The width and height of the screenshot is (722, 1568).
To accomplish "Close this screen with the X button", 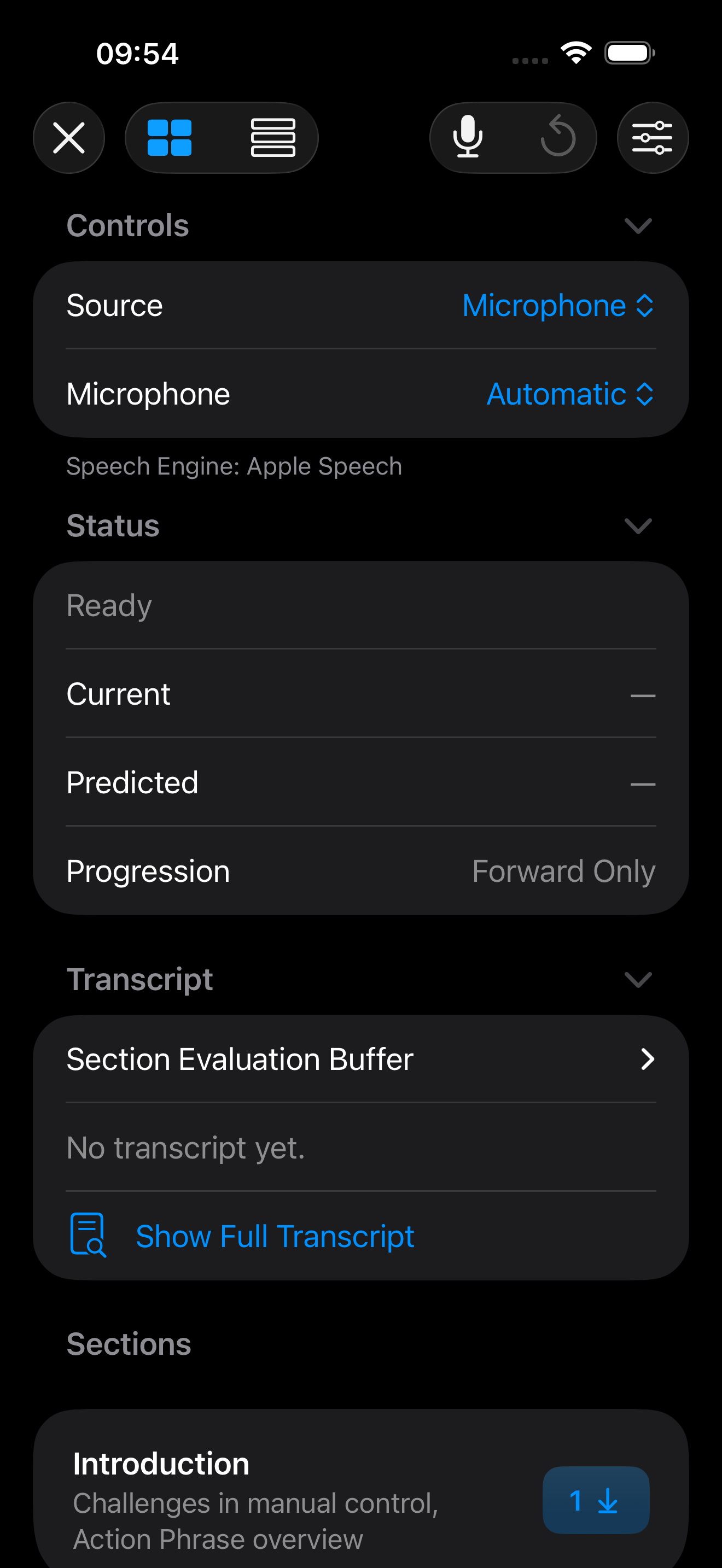I will (69, 138).
